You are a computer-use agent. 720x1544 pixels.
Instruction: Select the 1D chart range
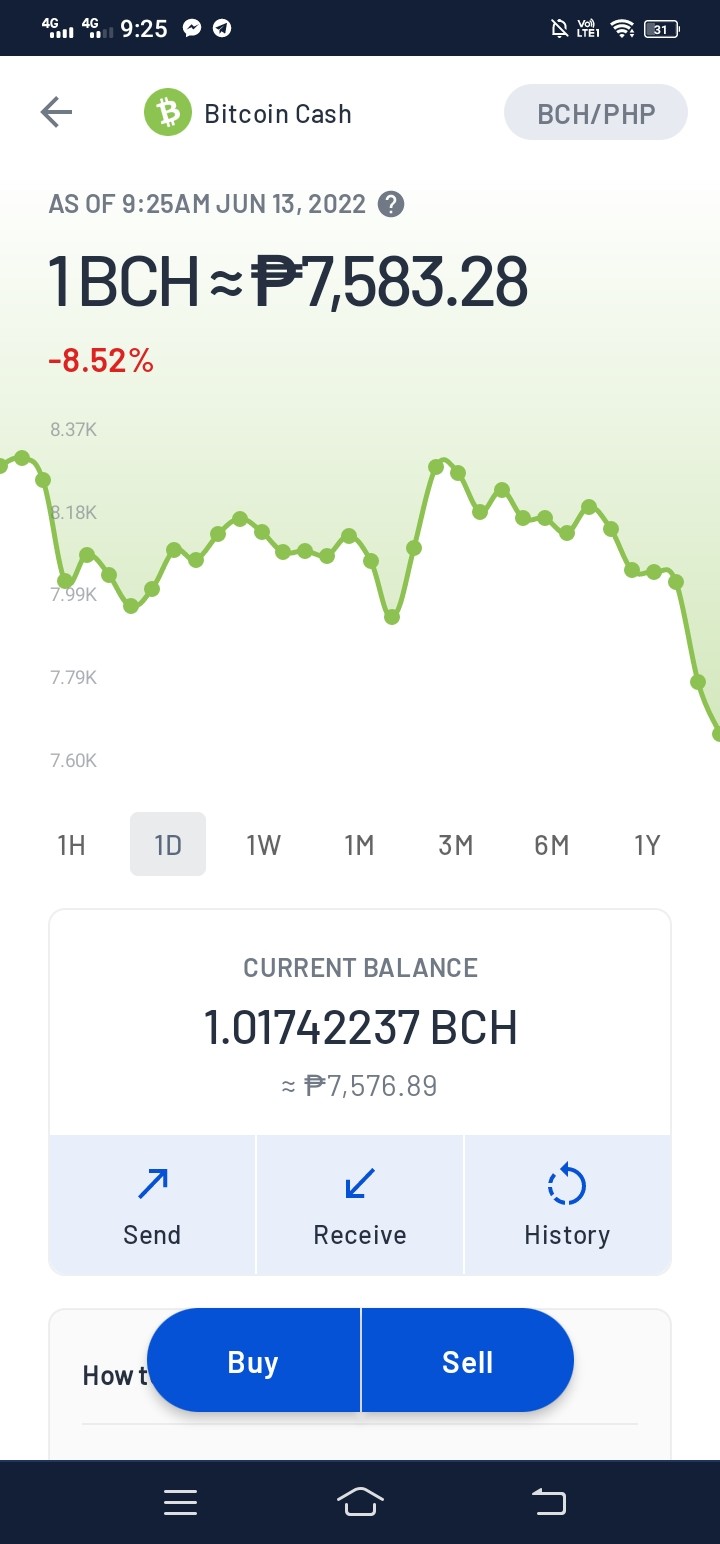point(168,845)
